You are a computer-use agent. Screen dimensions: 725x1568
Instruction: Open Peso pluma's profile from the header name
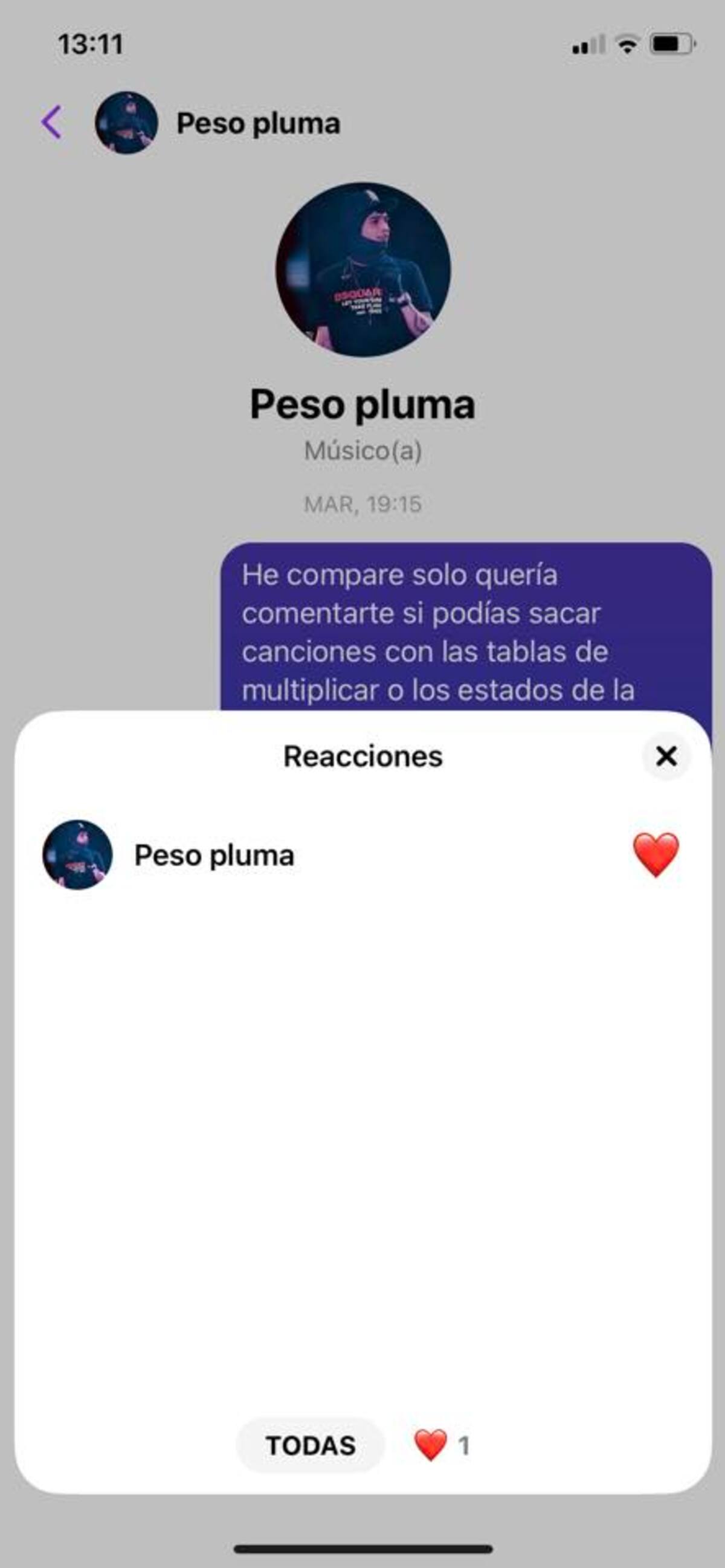pos(258,123)
